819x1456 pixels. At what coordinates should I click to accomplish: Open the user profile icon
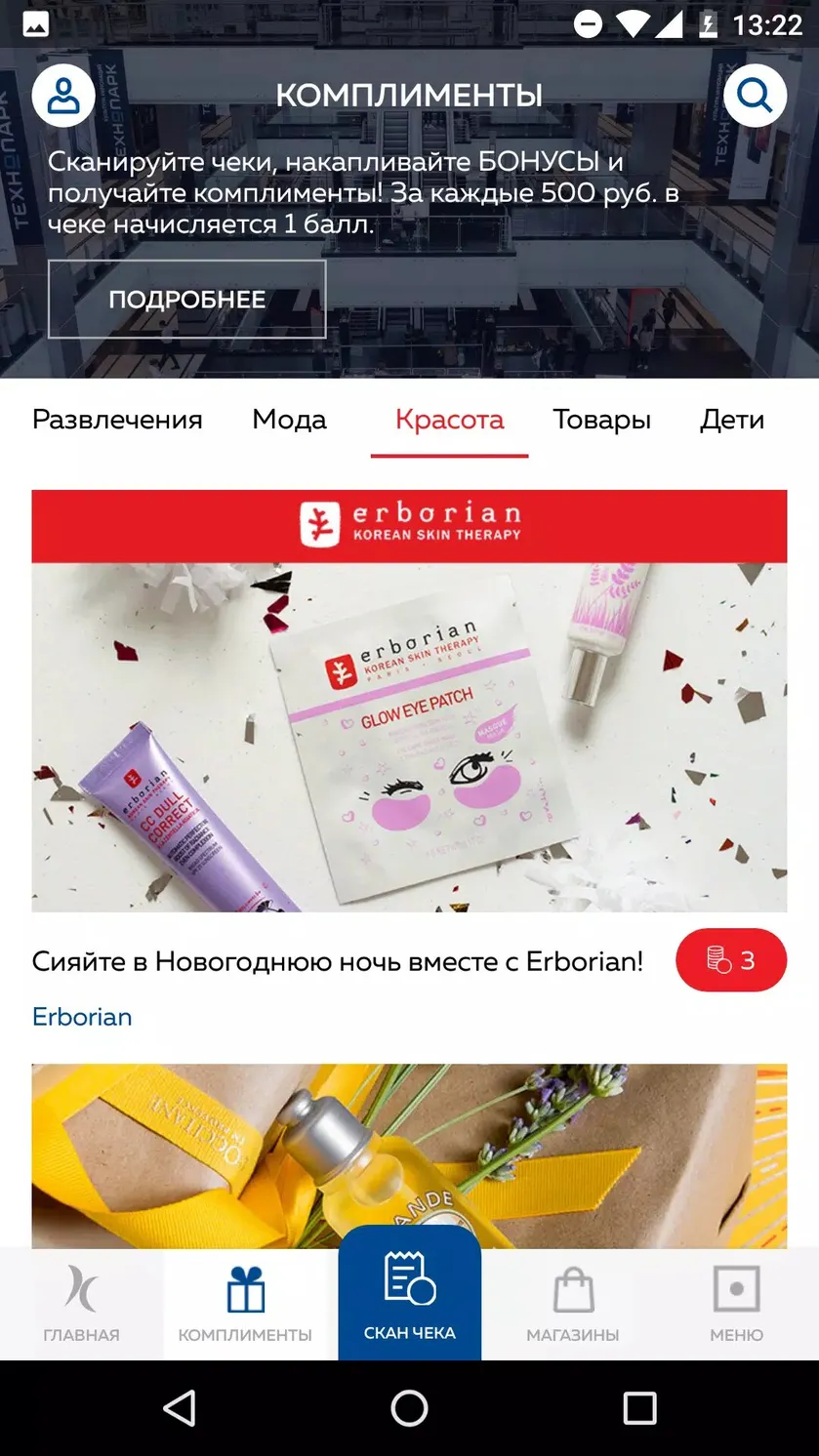(x=63, y=96)
